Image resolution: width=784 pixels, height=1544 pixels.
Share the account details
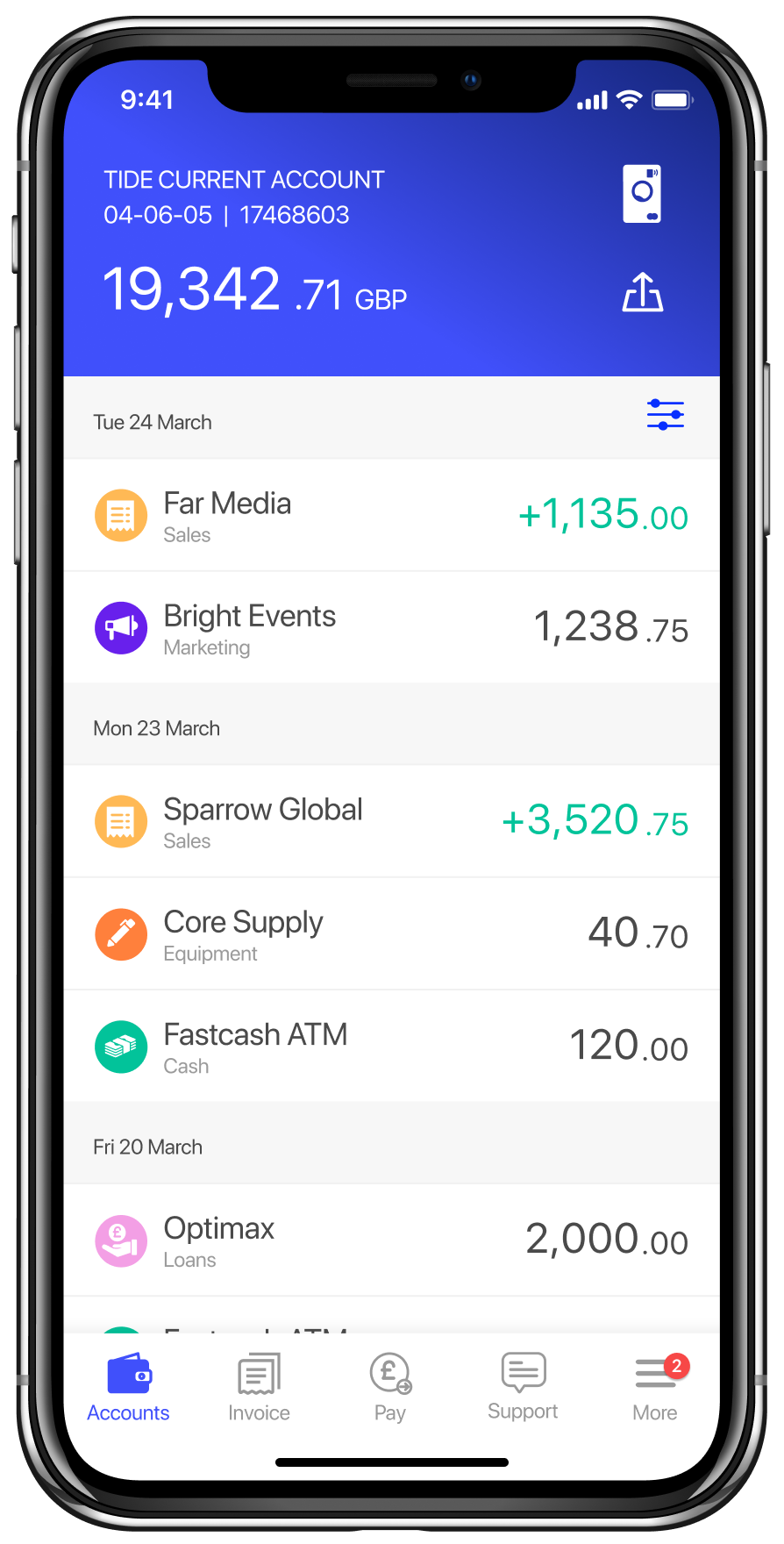click(x=642, y=292)
